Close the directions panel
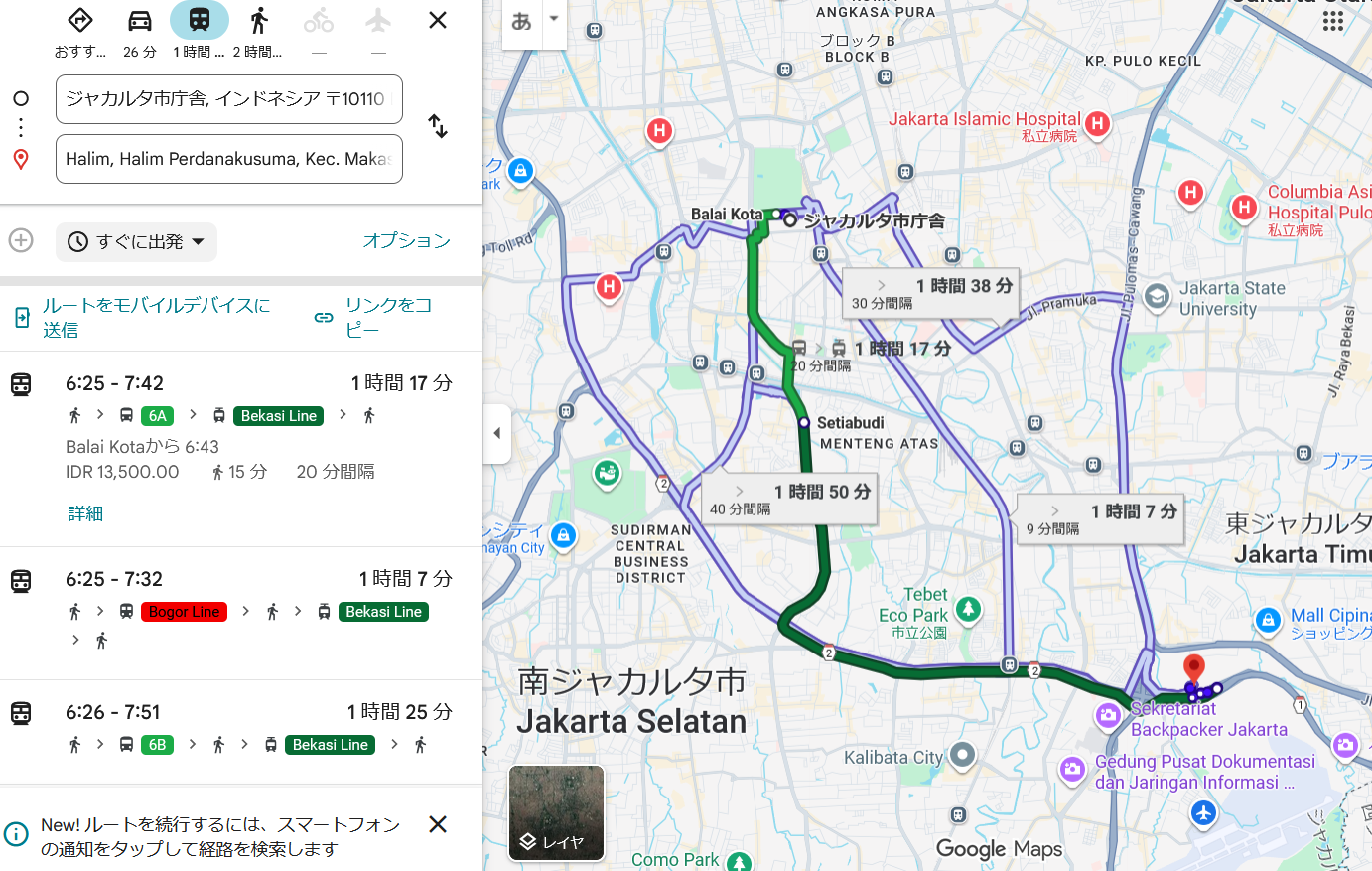Screen dimensions: 1372x871 (438, 21)
